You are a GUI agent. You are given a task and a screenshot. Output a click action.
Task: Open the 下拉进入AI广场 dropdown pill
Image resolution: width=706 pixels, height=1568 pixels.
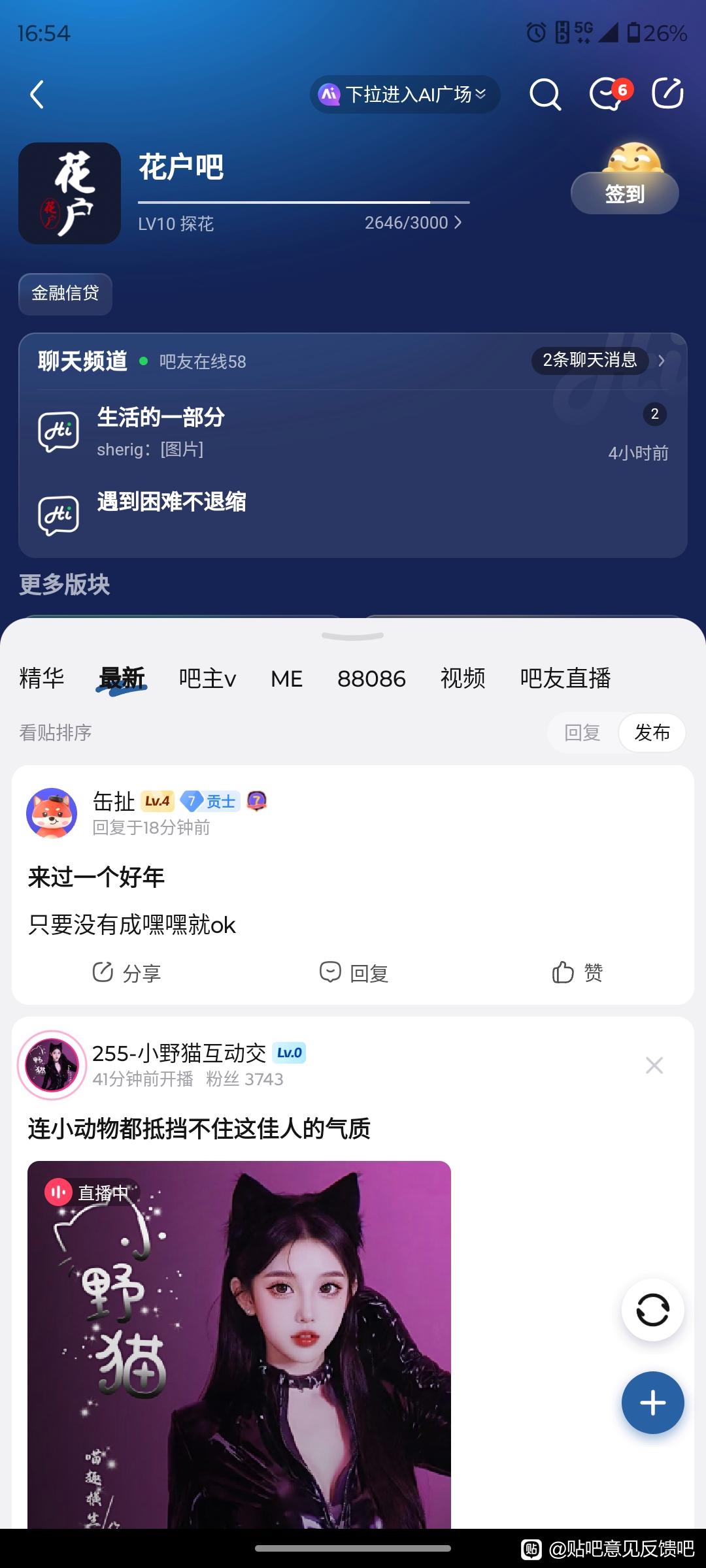click(x=405, y=95)
